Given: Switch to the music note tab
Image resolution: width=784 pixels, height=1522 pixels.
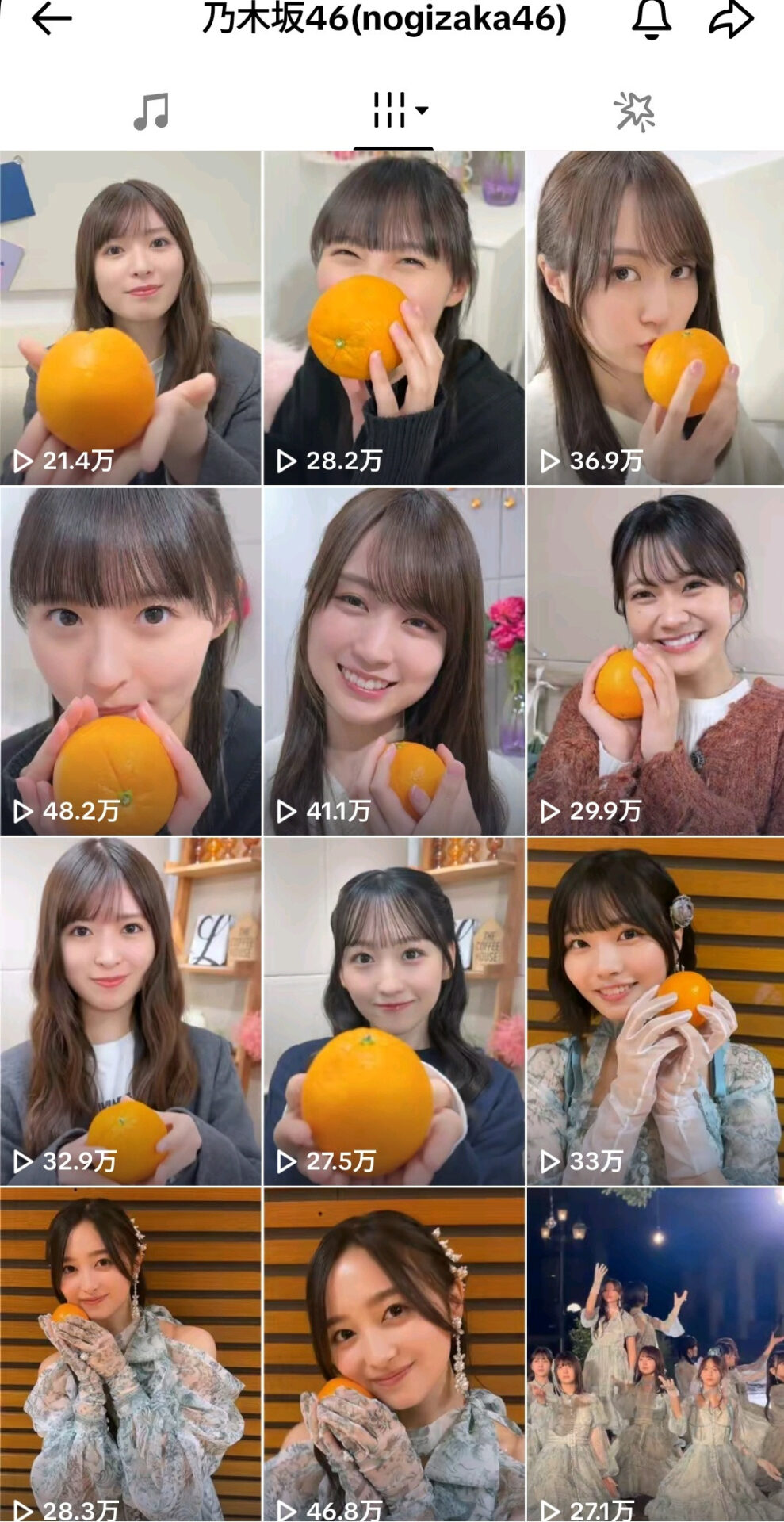Looking at the screenshot, I should 151,111.
